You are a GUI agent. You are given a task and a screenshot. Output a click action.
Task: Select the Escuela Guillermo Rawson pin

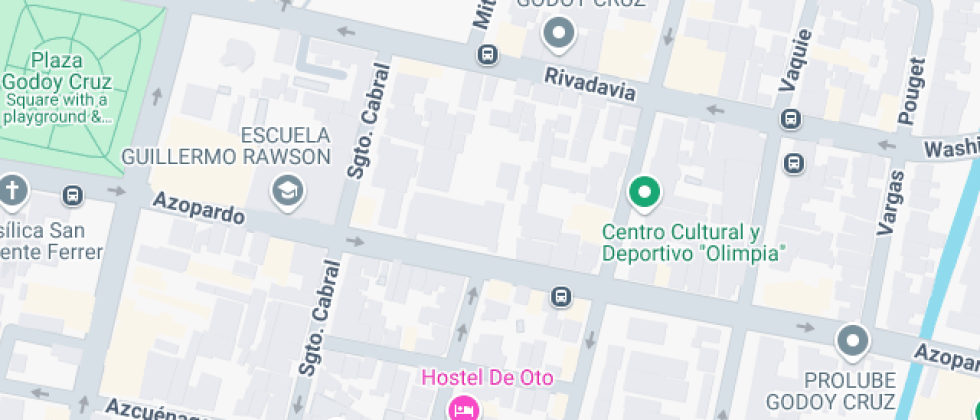pyautogui.click(x=288, y=190)
